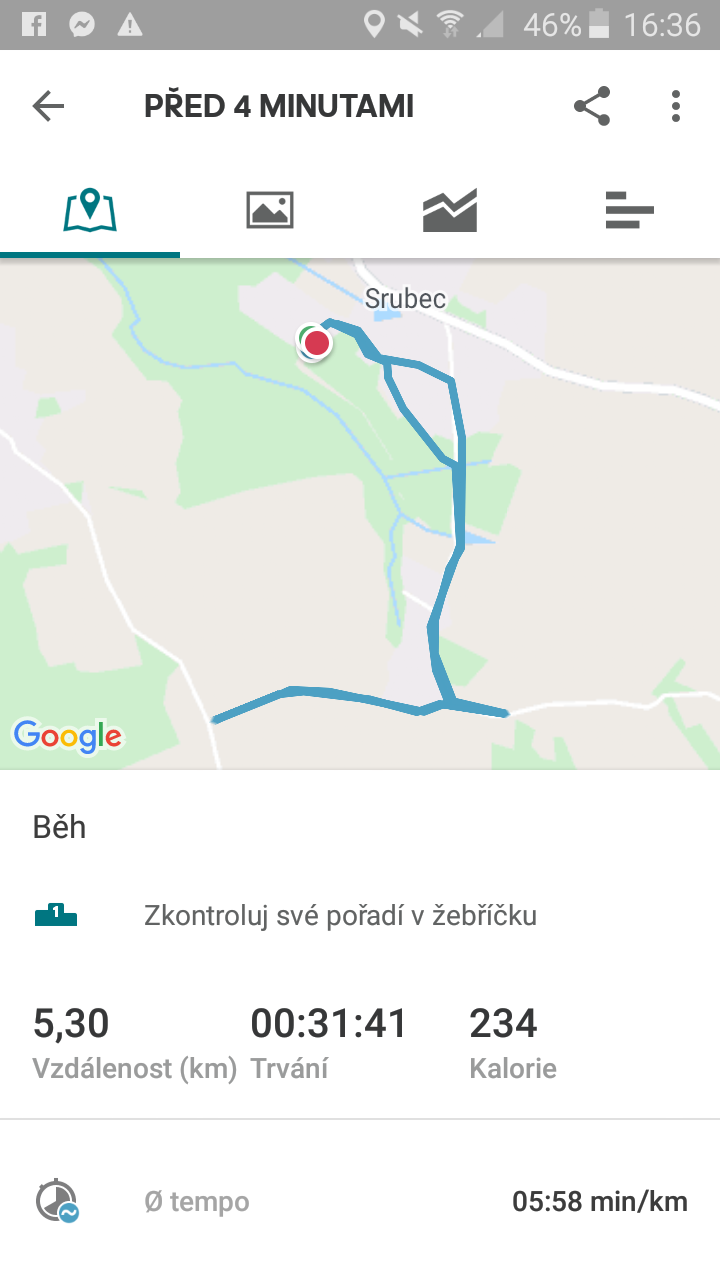This screenshot has height=1280, width=720.
Task: Open the three-dot overflow menu
Action: click(676, 106)
